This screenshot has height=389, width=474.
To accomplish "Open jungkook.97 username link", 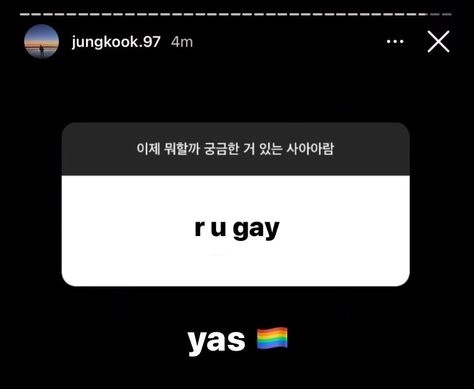I will pos(116,42).
